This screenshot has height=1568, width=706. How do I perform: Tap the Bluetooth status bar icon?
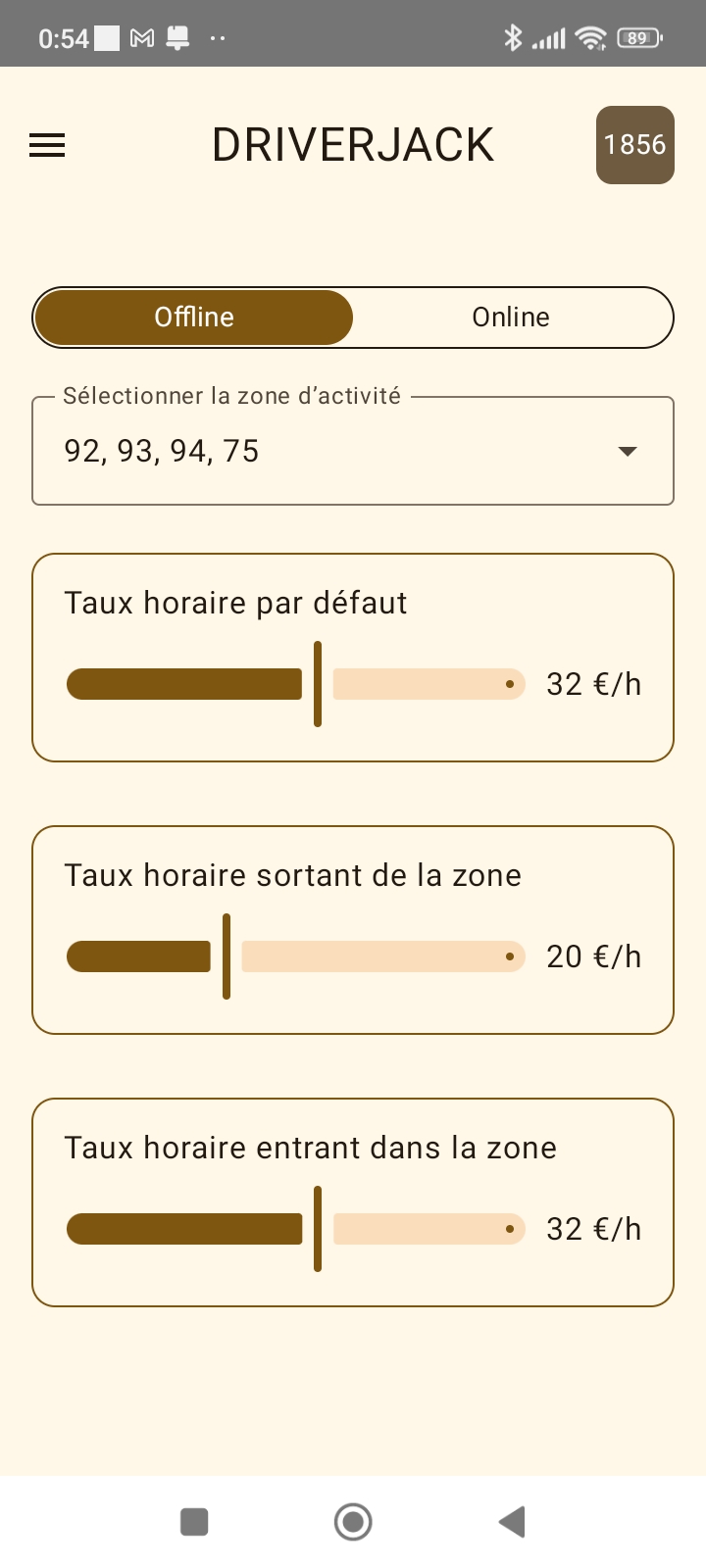(x=512, y=37)
